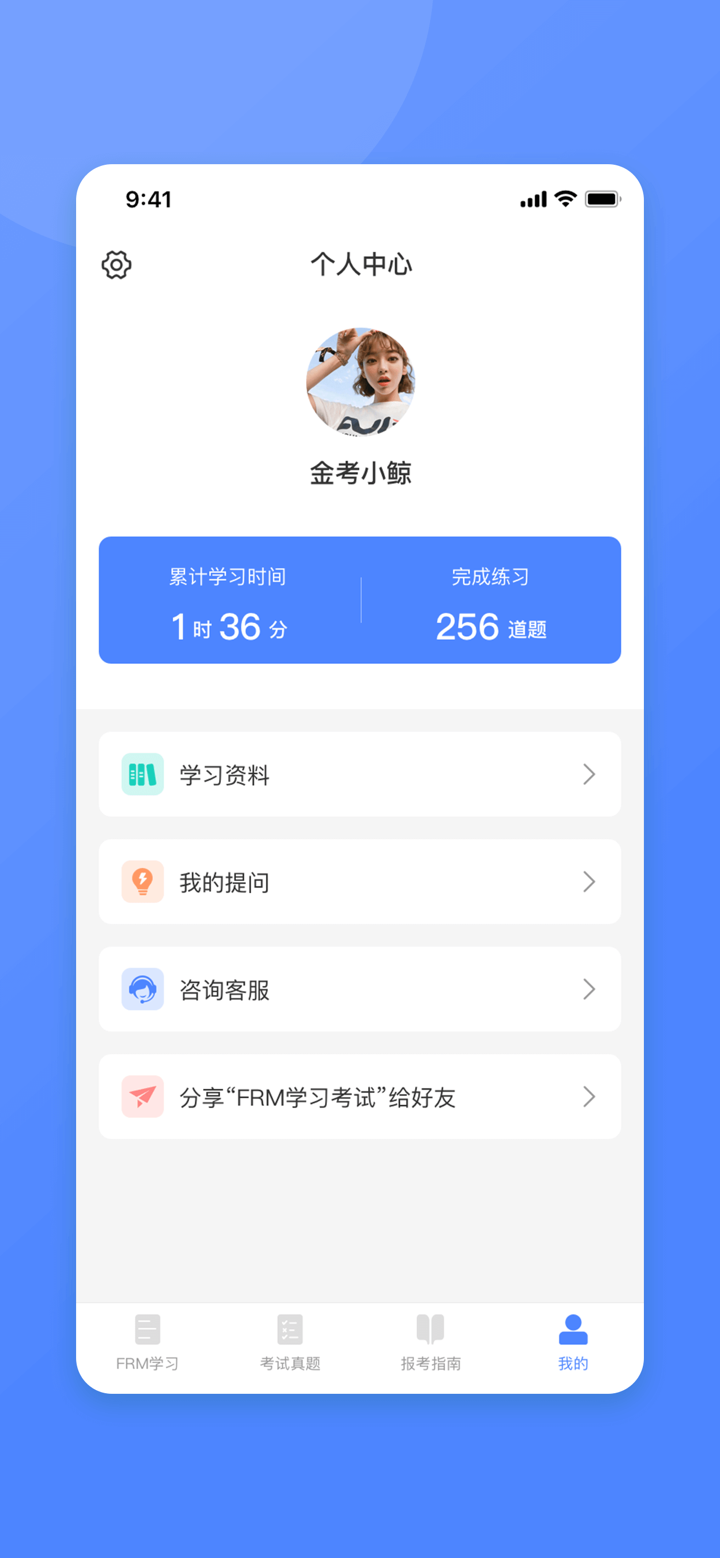This screenshot has width=720, height=1558.
Task: Expand 学习资料 via its chevron
Action: coord(589,774)
